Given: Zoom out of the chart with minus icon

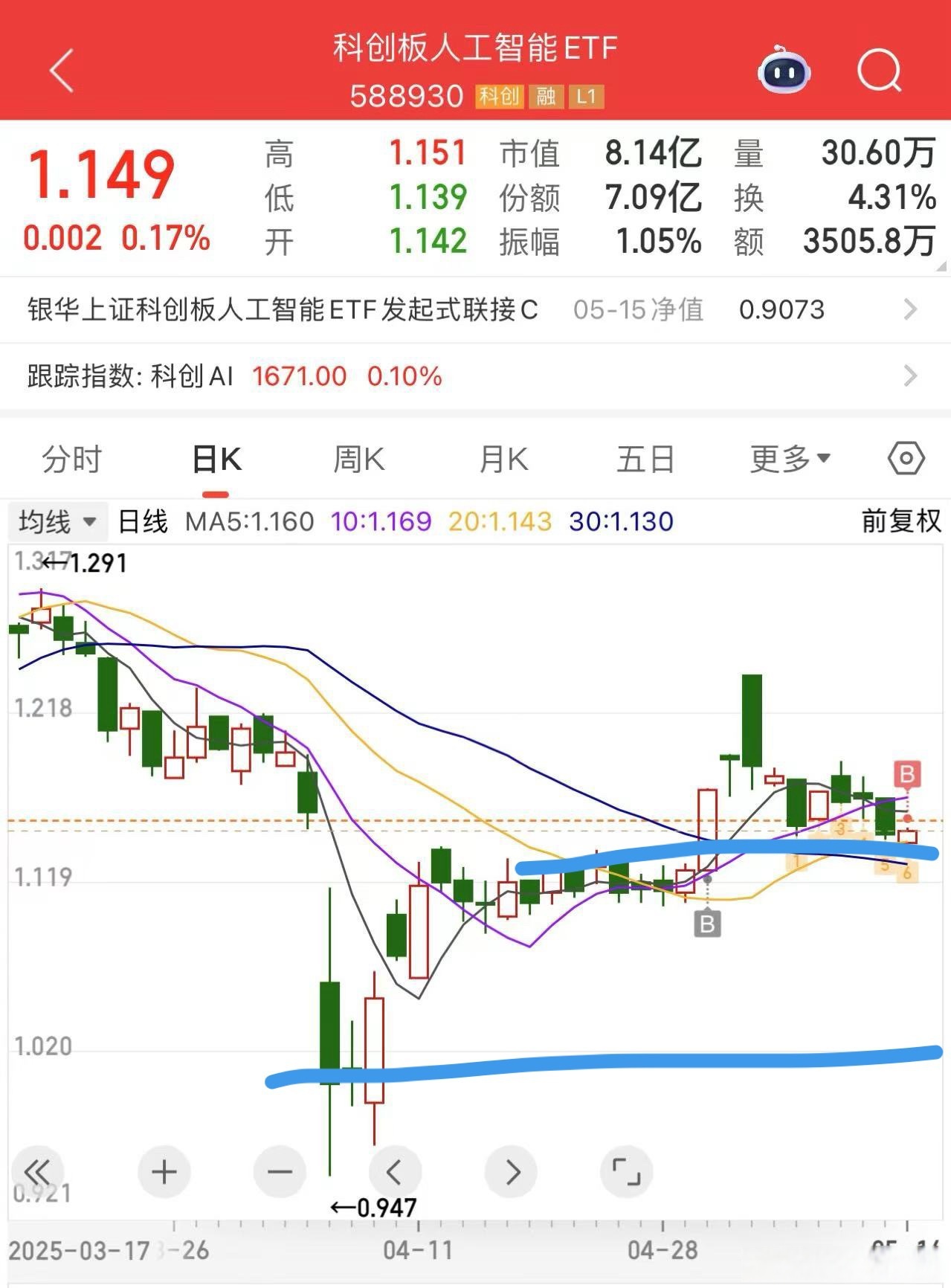Looking at the screenshot, I should click(x=279, y=1171).
